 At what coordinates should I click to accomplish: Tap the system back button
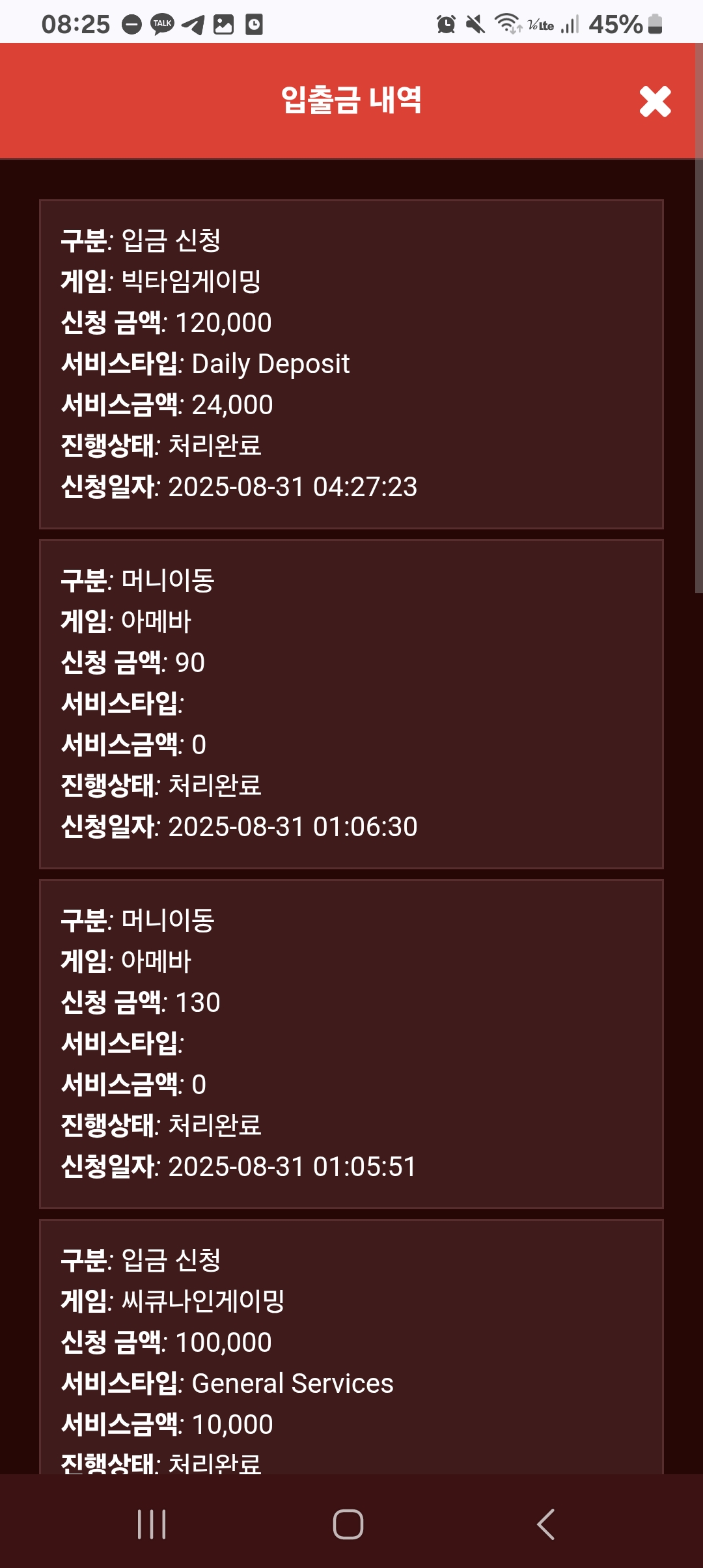545,1524
